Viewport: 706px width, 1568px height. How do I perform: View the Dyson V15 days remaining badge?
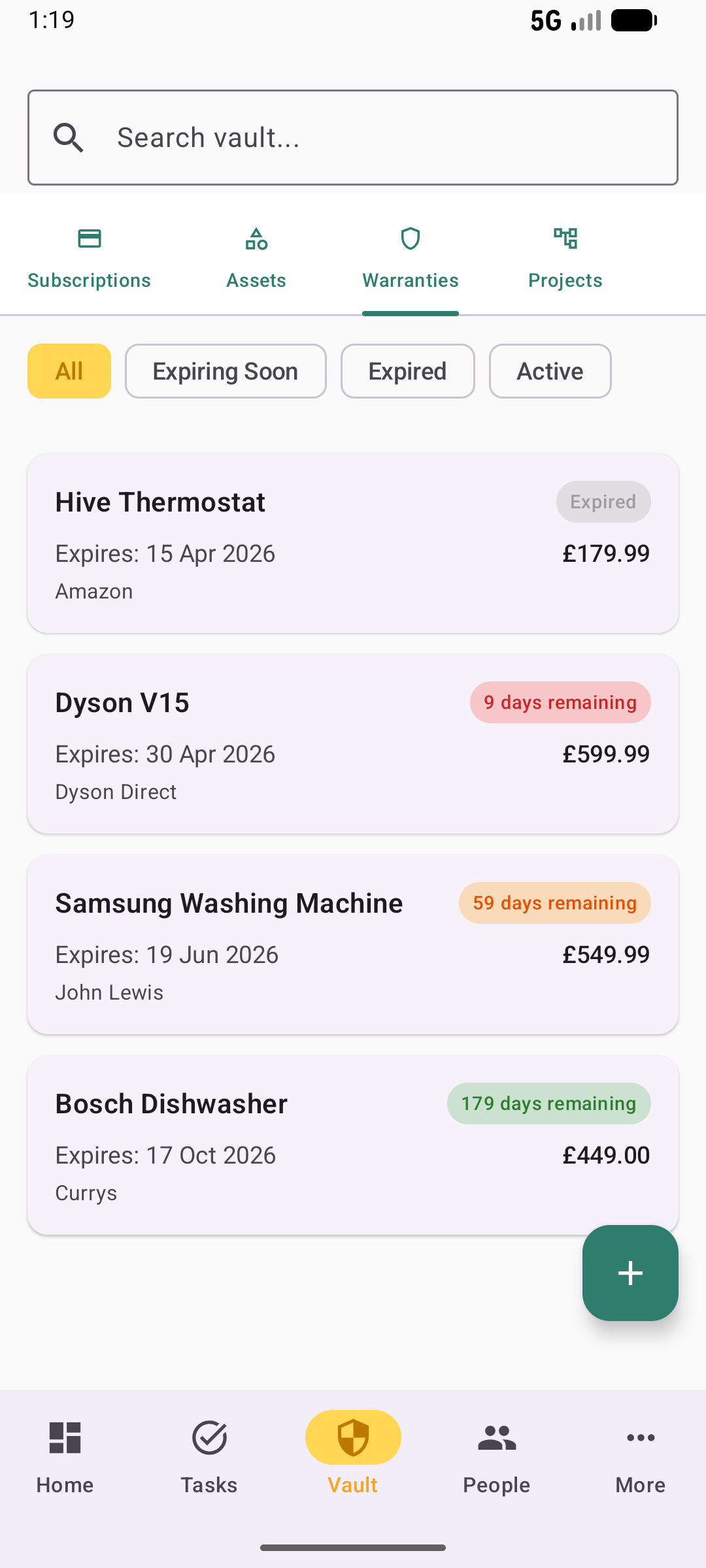click(x=560, y=702)
